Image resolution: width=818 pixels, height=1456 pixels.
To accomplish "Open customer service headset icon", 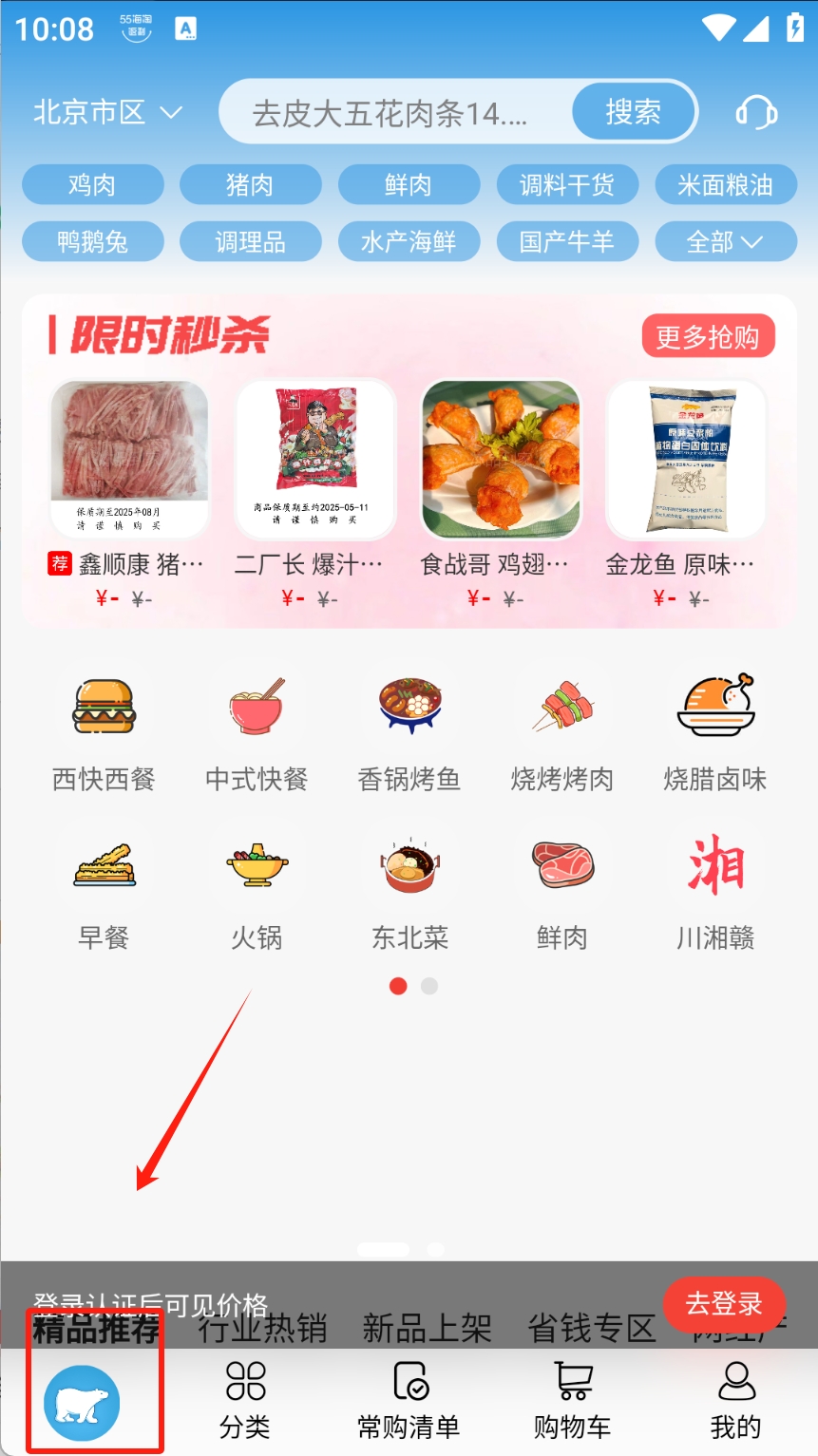I will (x=756, y=113).
